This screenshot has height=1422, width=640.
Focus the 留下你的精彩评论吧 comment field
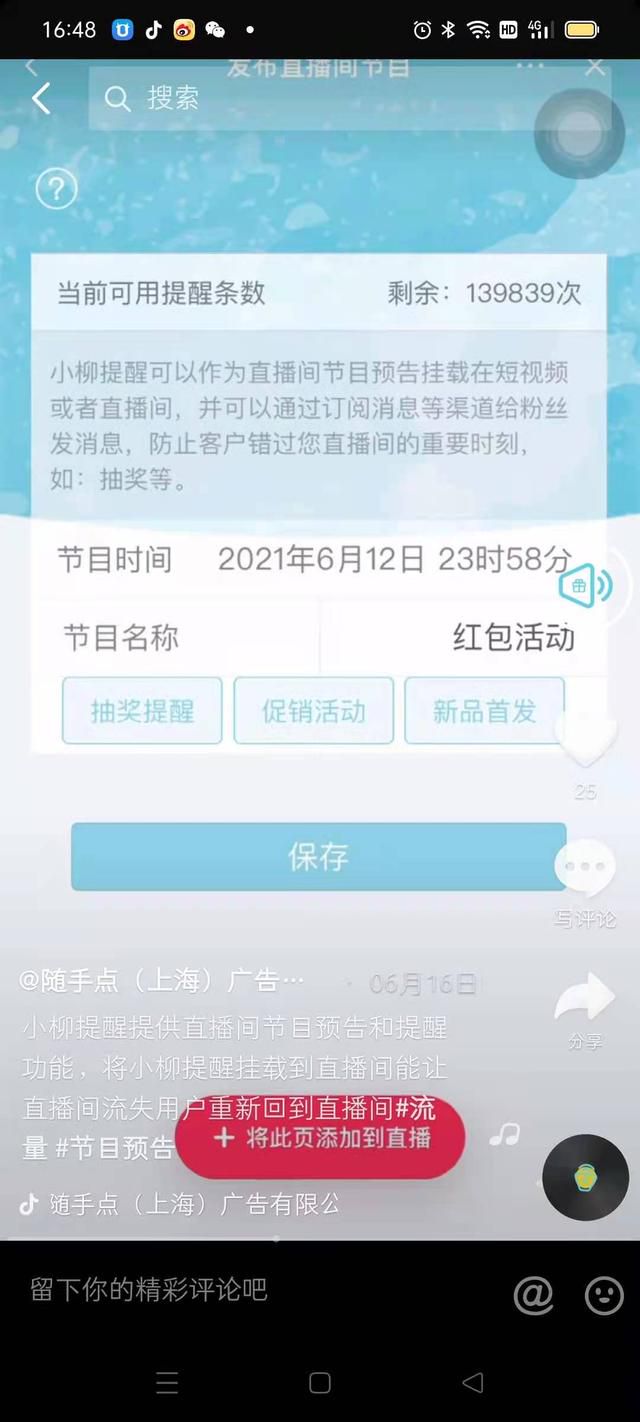click(x=150, y=1290)
